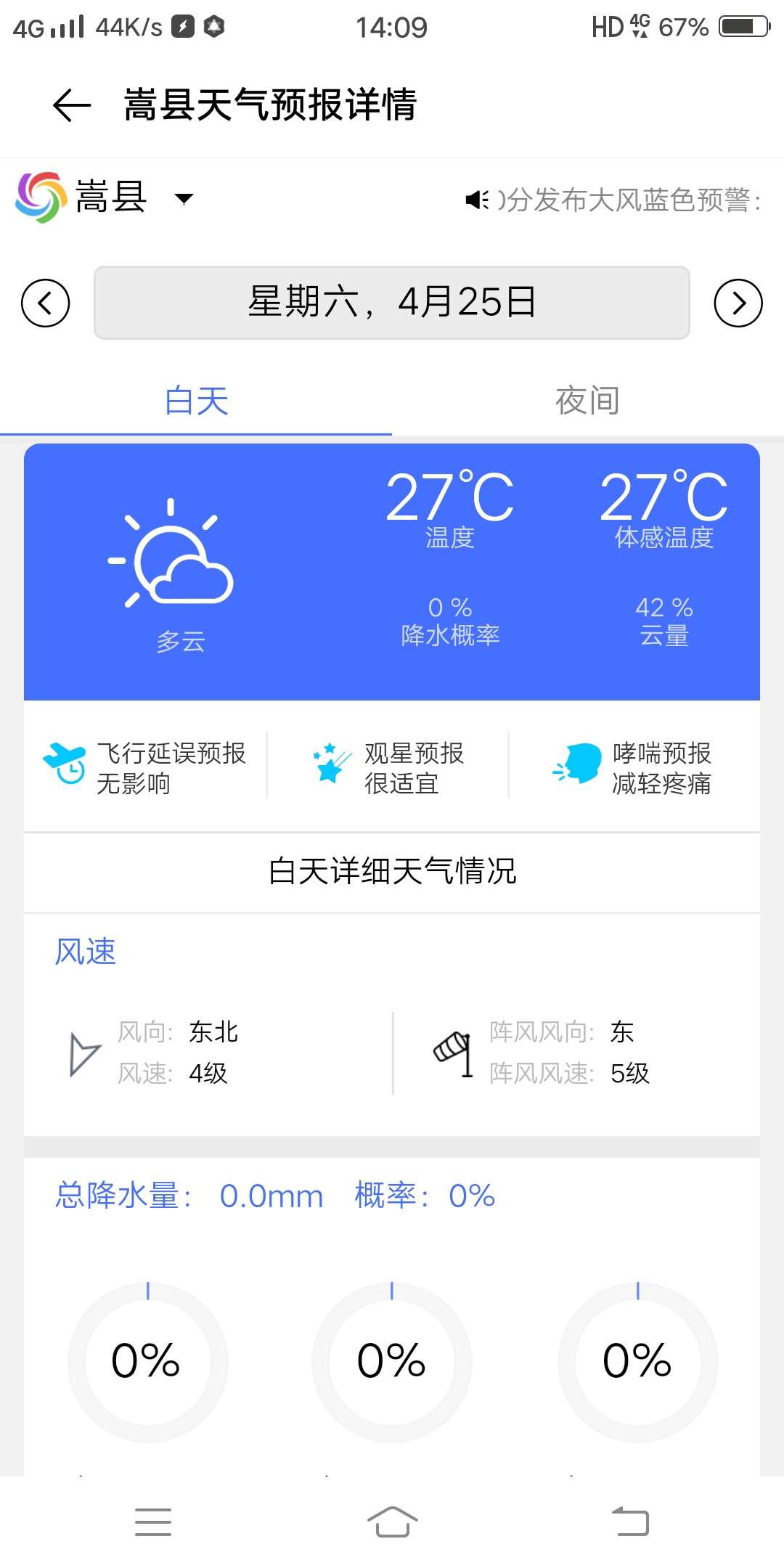
Task: Open 观星预报 forecast
Action: click(388, 768)
